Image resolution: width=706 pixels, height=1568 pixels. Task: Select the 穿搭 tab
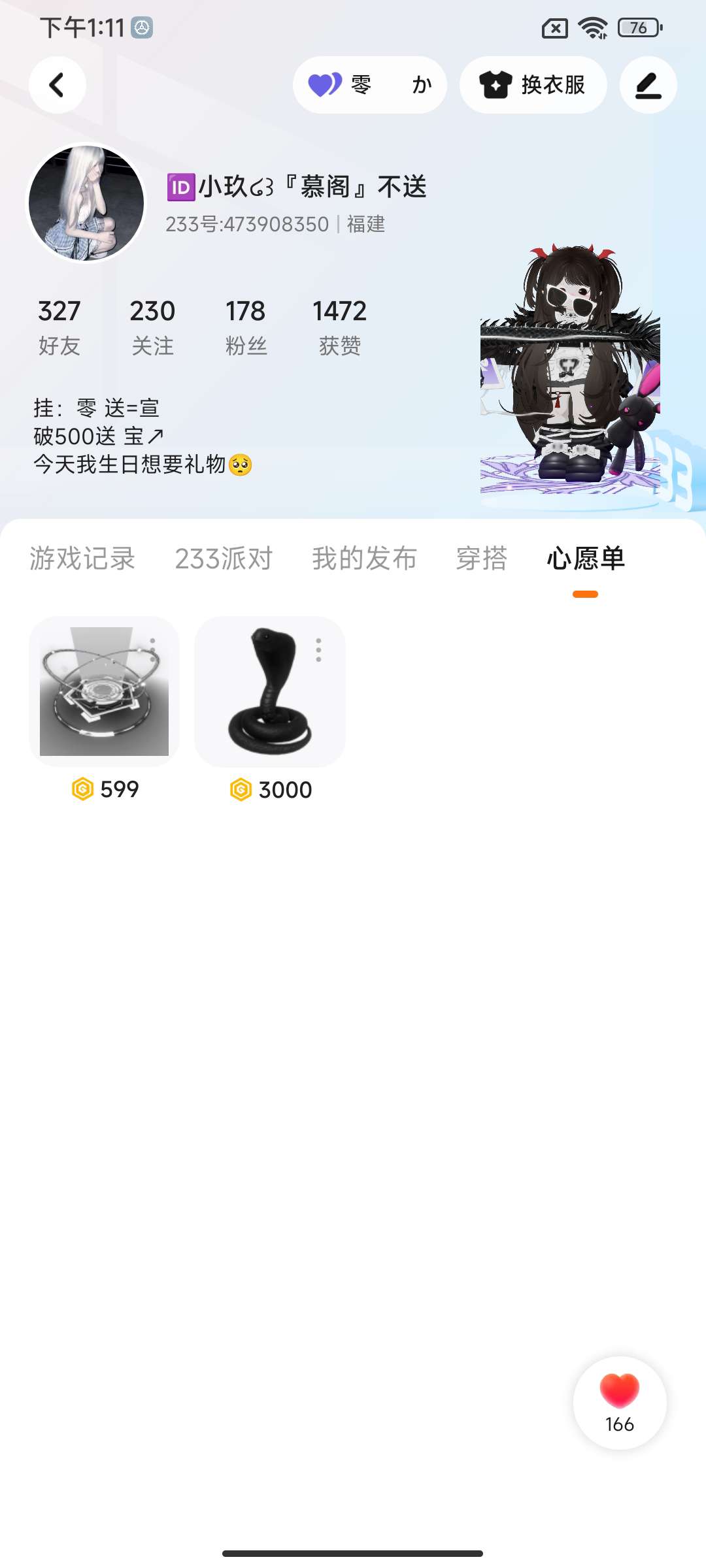pos(481,559)
